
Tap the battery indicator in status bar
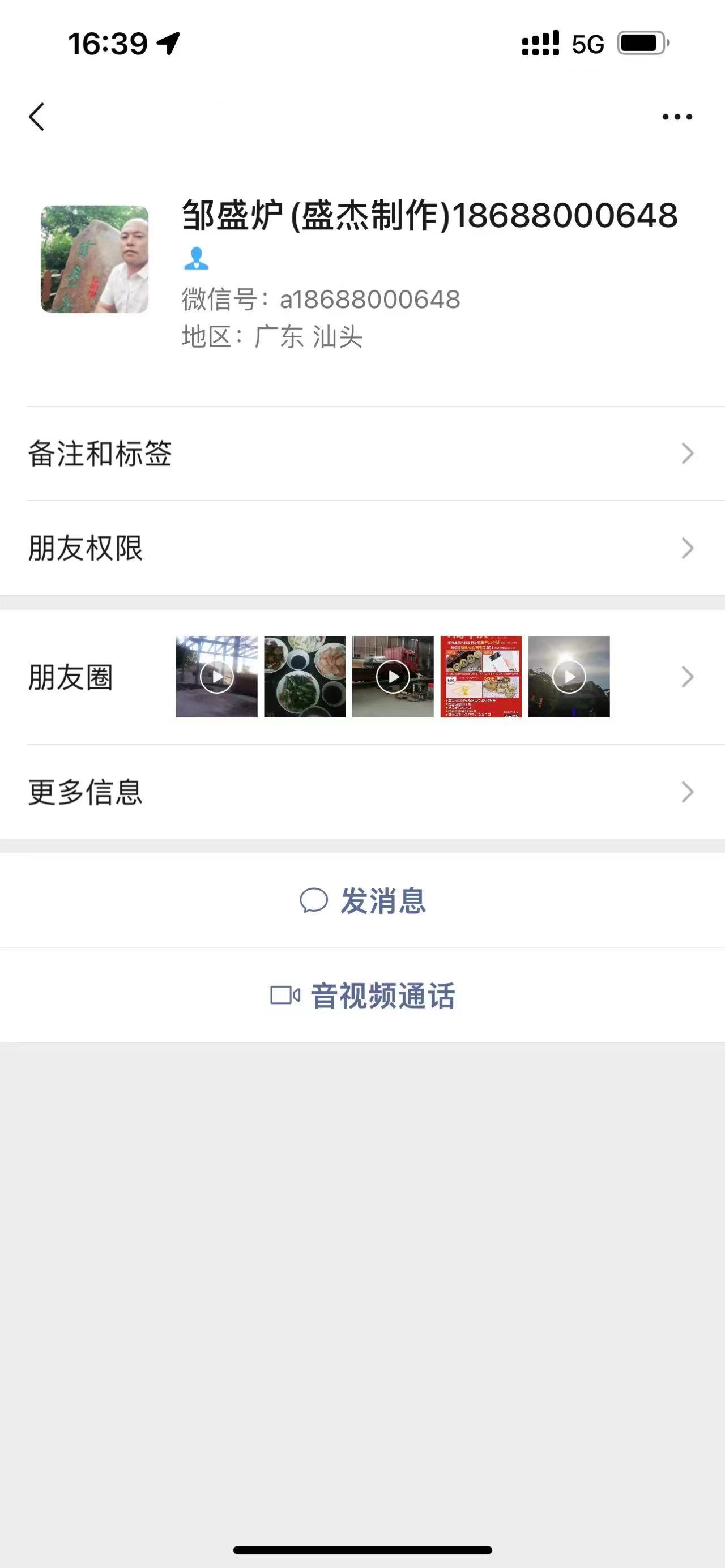click(643, 42)
